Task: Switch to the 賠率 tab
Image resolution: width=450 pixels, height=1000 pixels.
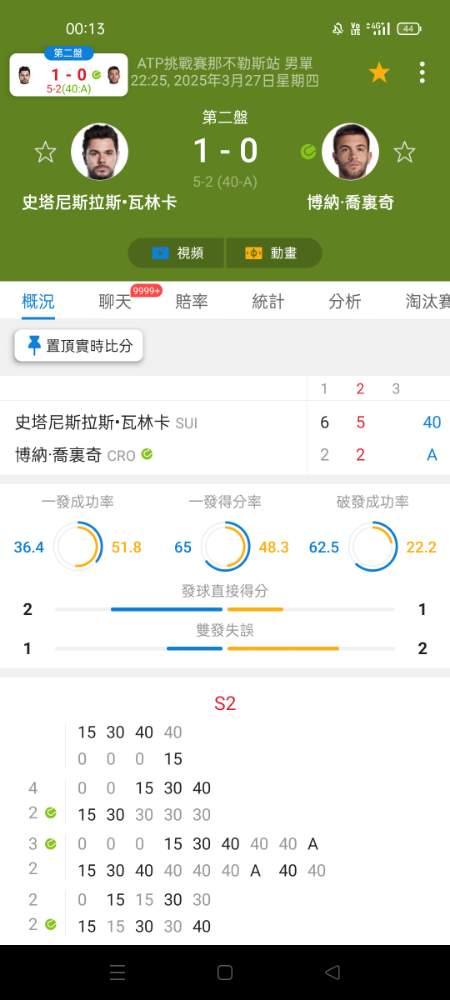Action: pyautogui.click(x=192, y=302)
